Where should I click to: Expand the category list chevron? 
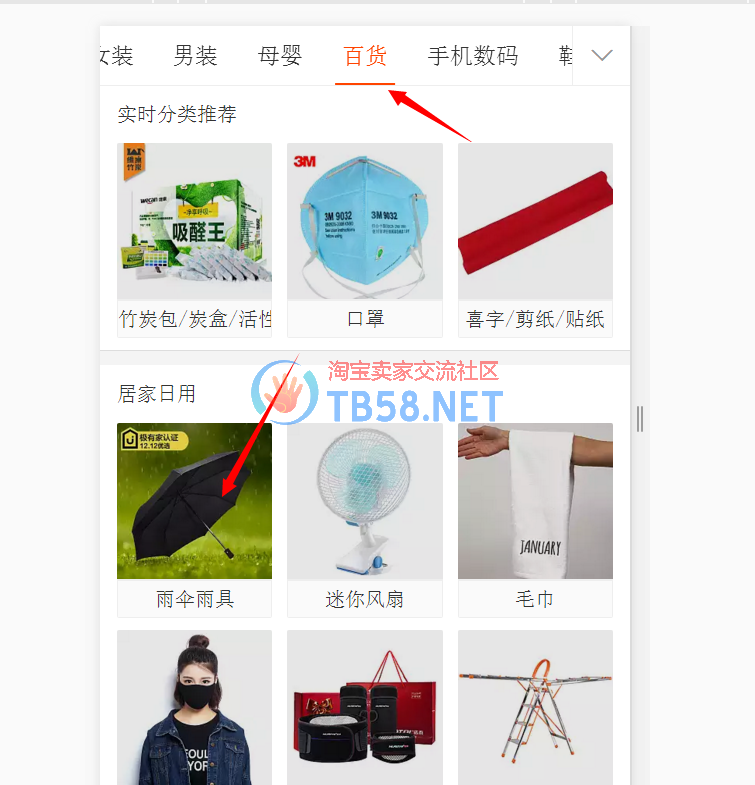click(601, 56)
